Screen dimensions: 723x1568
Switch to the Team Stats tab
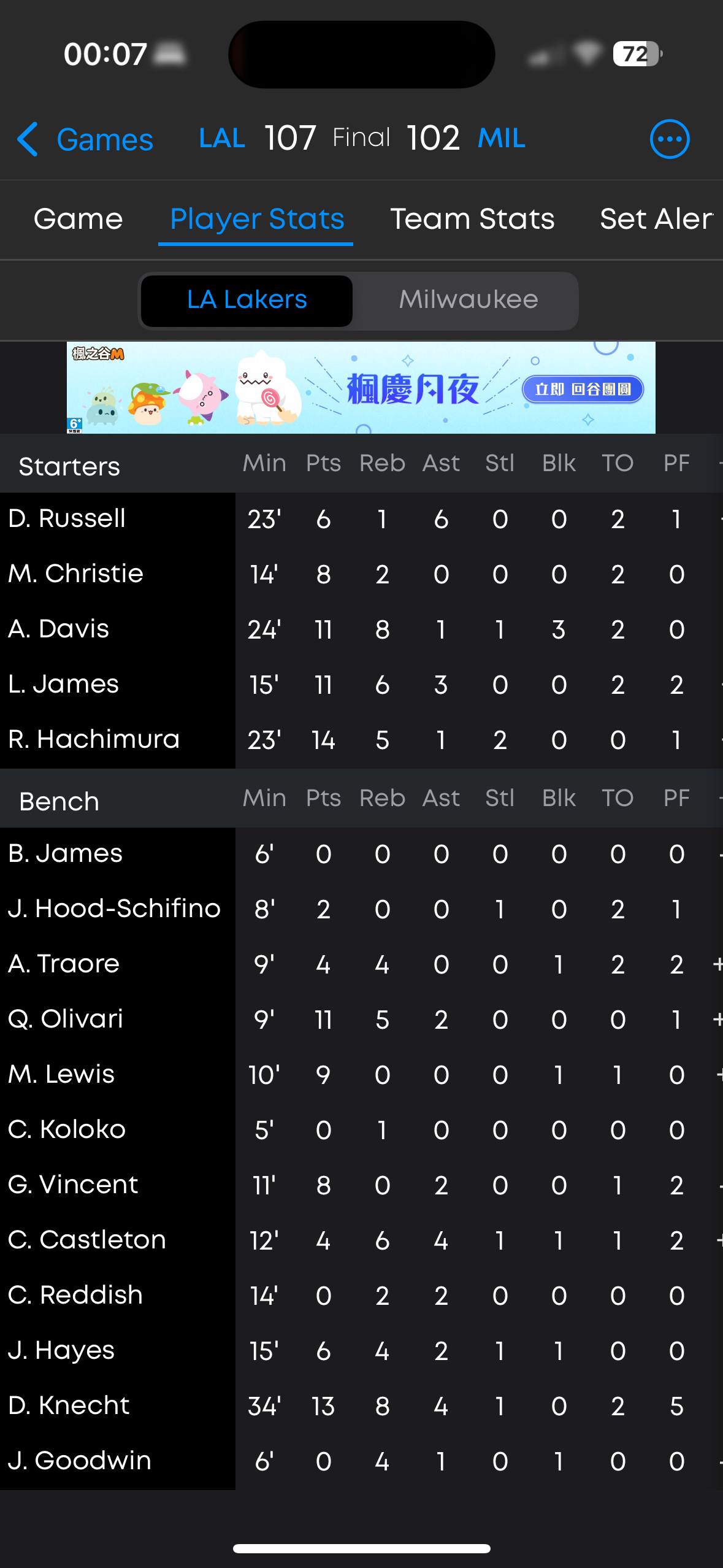point(472,219)
